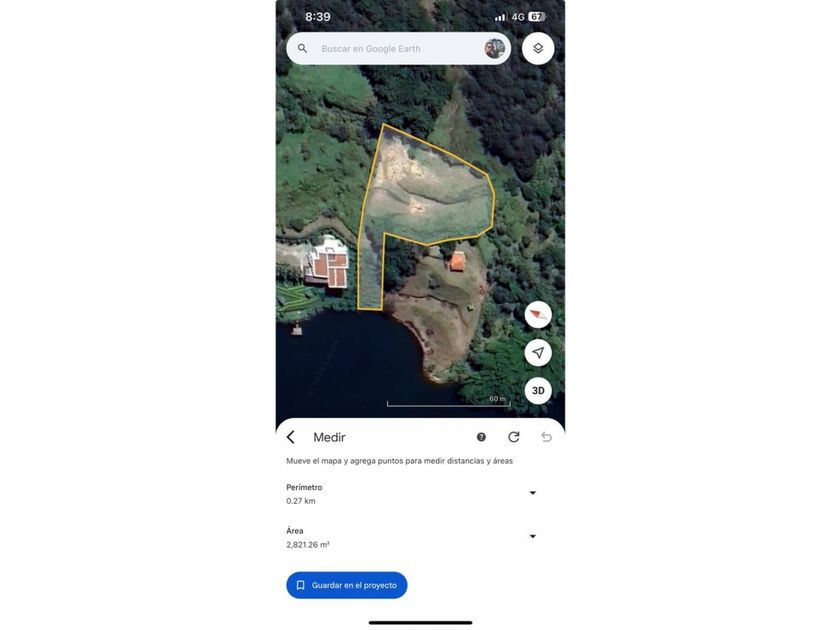
Task: Expand the Perímetro units dropdown
Action: click(x=532, y=493)
